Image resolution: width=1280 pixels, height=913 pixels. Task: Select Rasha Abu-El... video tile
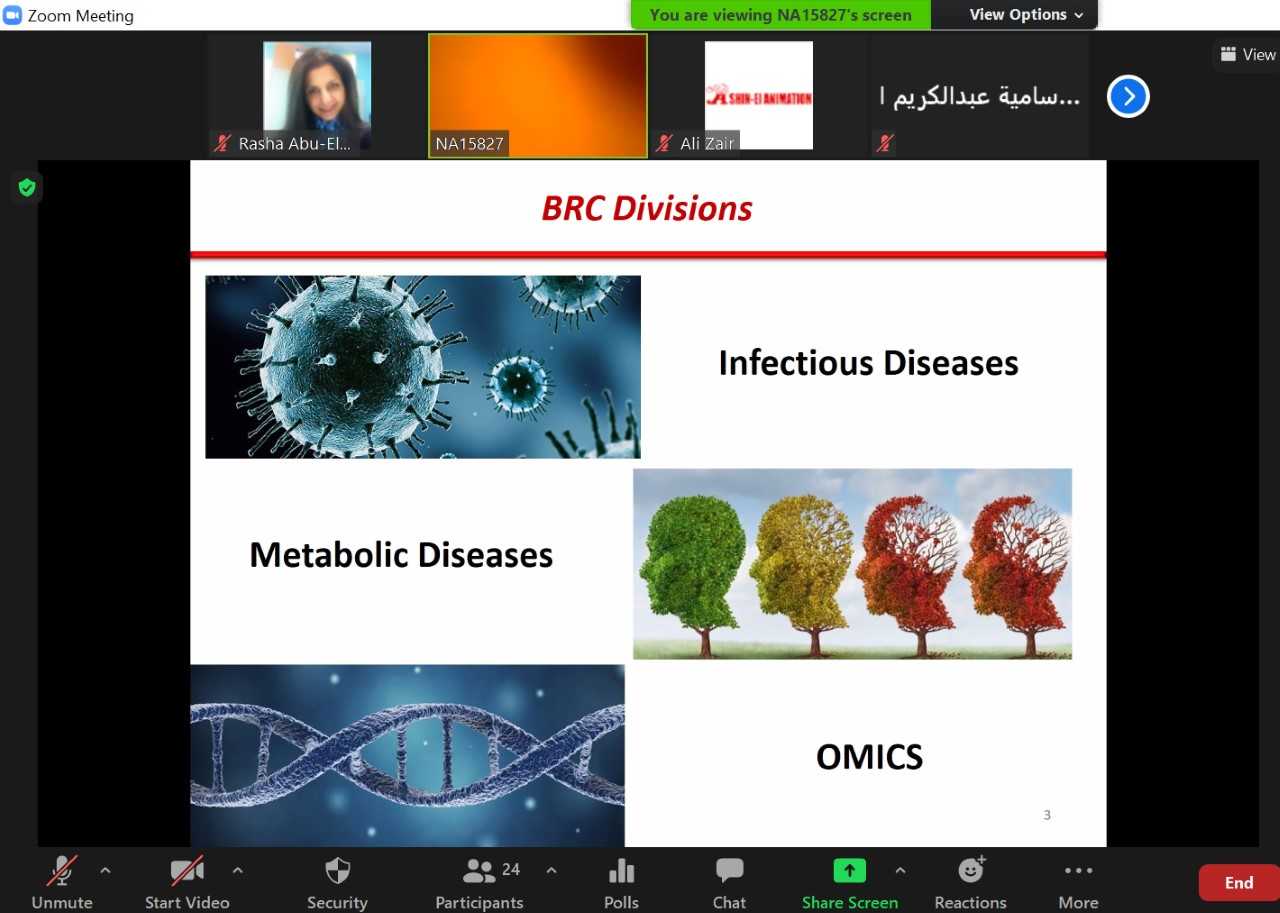(317, 95)
